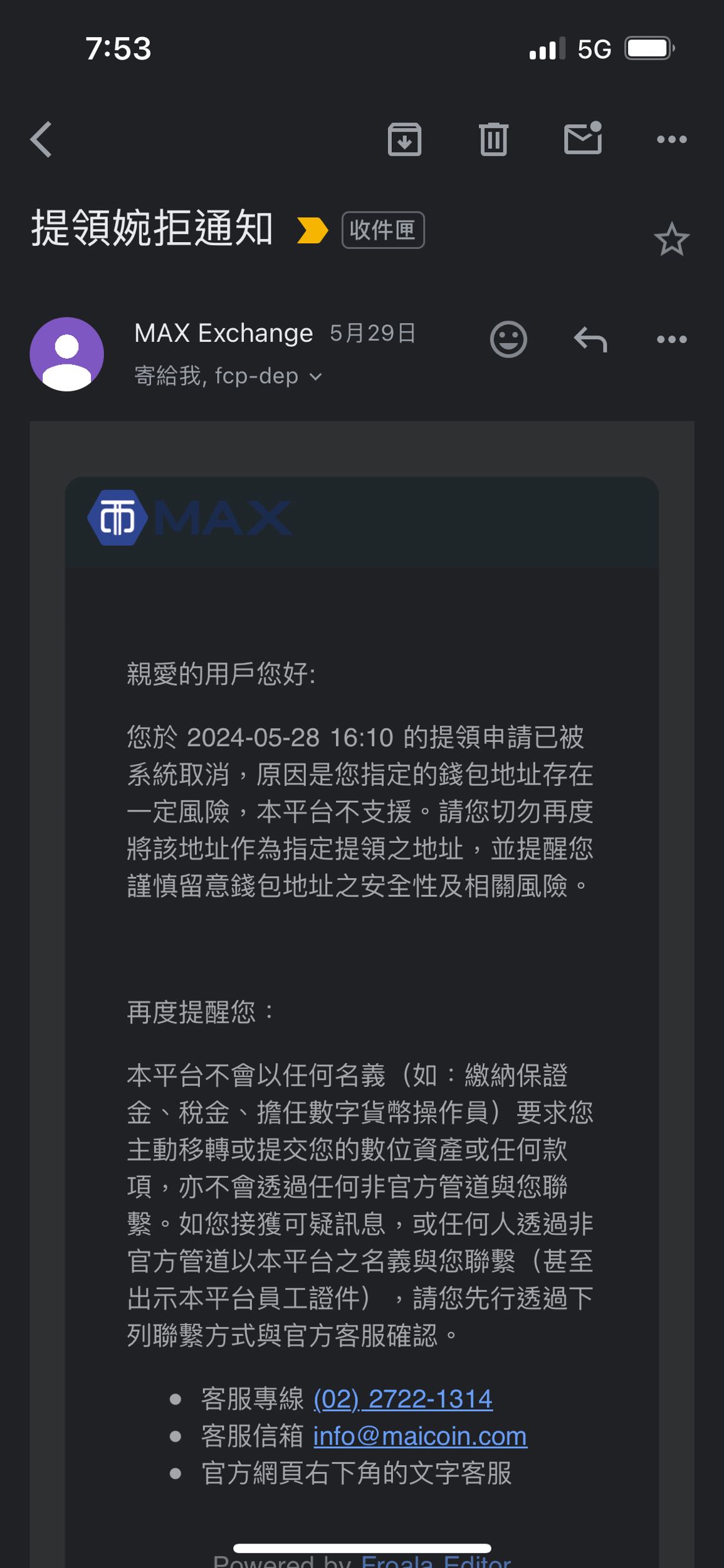Delete the 提領婉拒通知 email

[x=494, y=139]
